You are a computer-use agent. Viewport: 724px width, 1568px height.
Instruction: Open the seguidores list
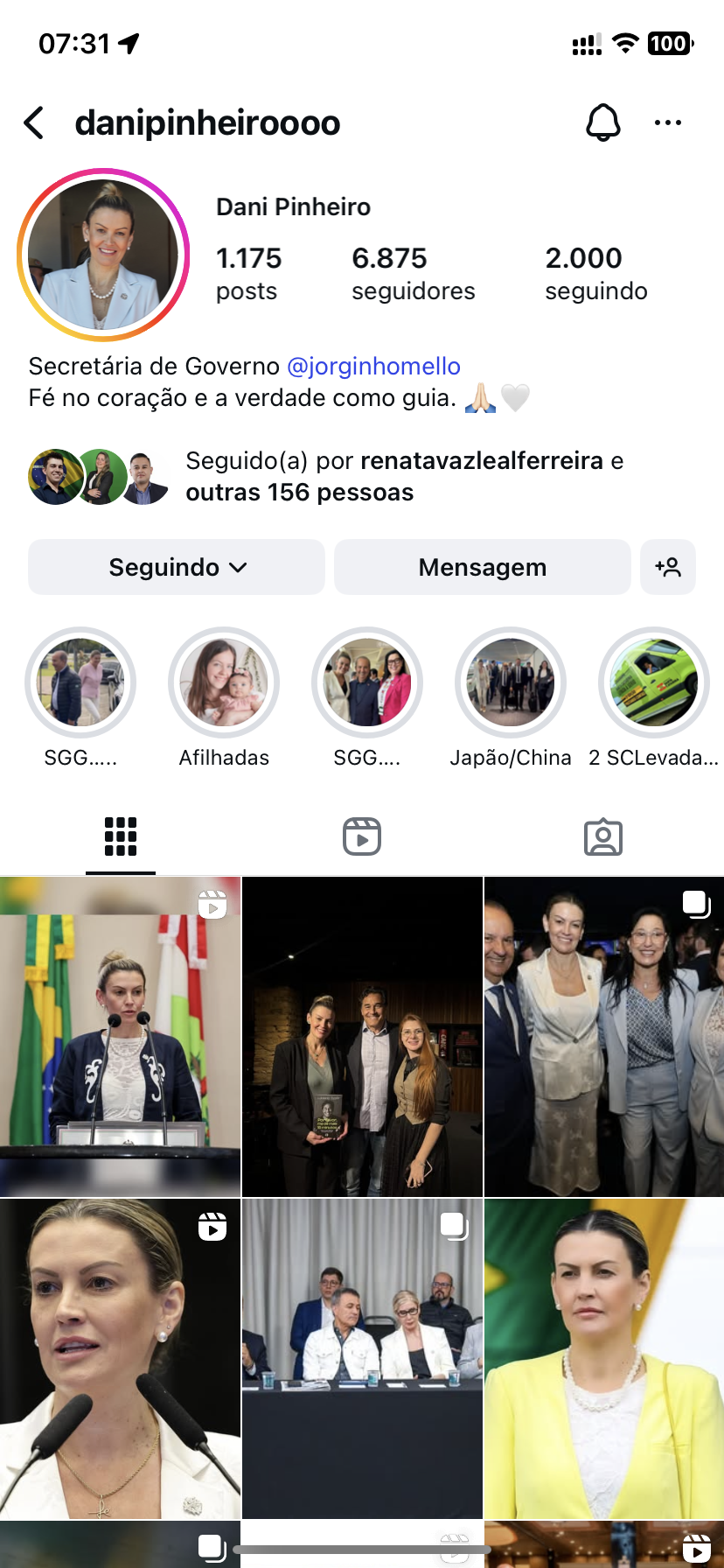click(x=413, y=273)
